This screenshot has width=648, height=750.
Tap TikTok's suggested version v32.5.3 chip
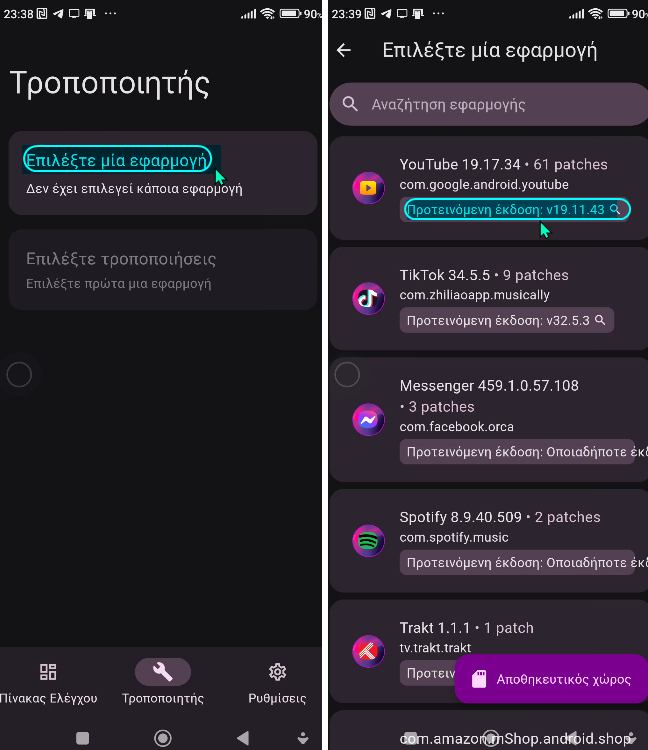506,320
